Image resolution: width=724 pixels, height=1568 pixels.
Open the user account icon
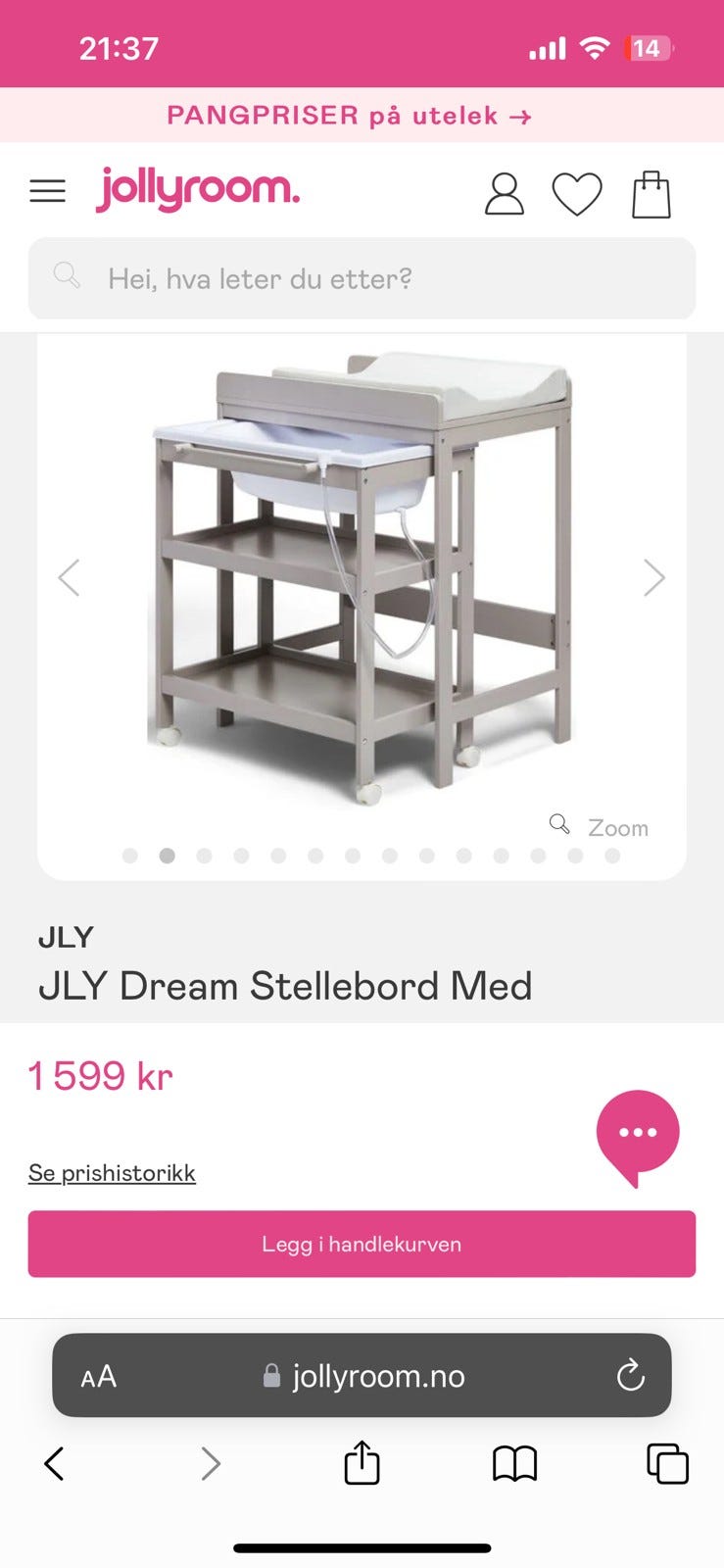(x=505, y=194)
